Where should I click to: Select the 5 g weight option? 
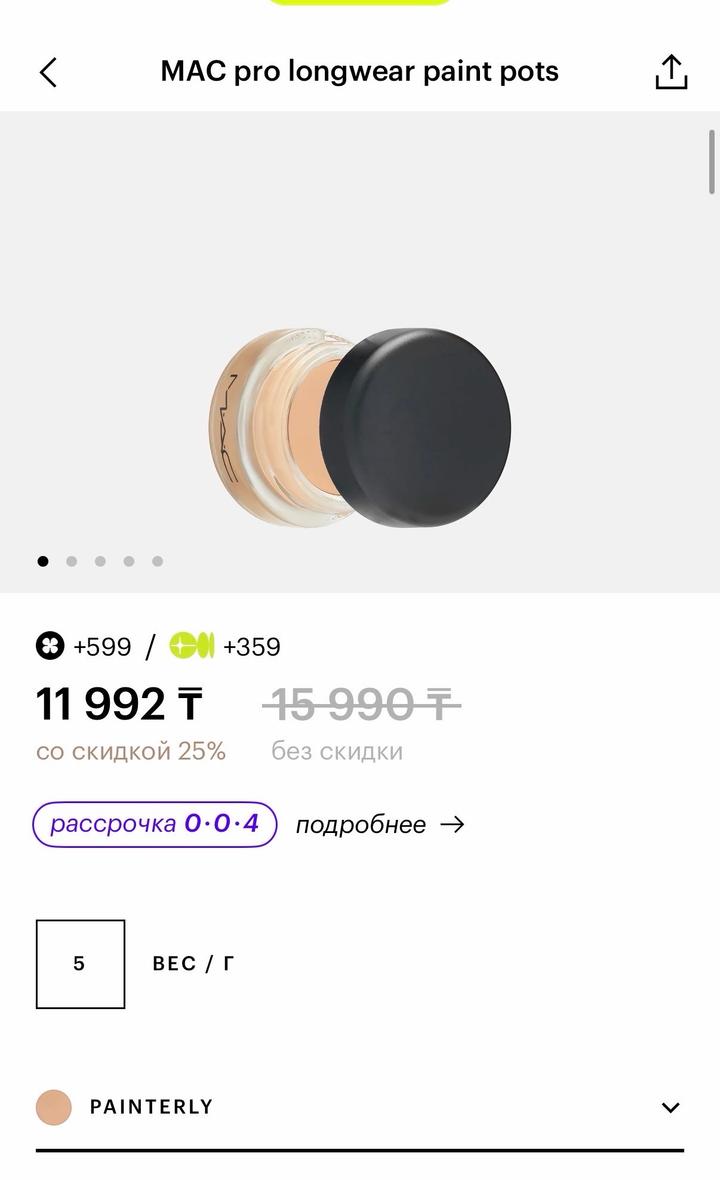[x=79, y=963]
